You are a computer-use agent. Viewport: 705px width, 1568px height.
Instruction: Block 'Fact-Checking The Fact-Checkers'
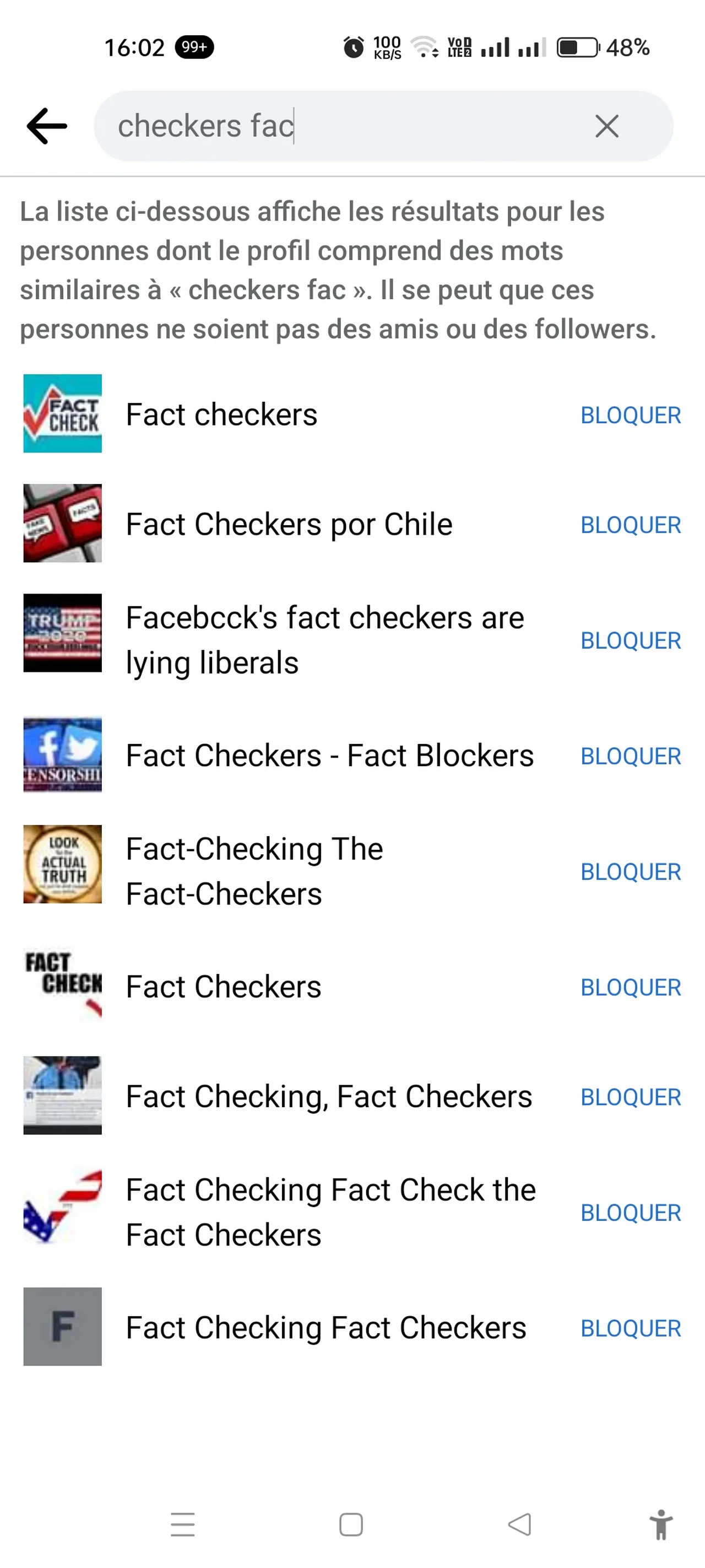[630, 872]
